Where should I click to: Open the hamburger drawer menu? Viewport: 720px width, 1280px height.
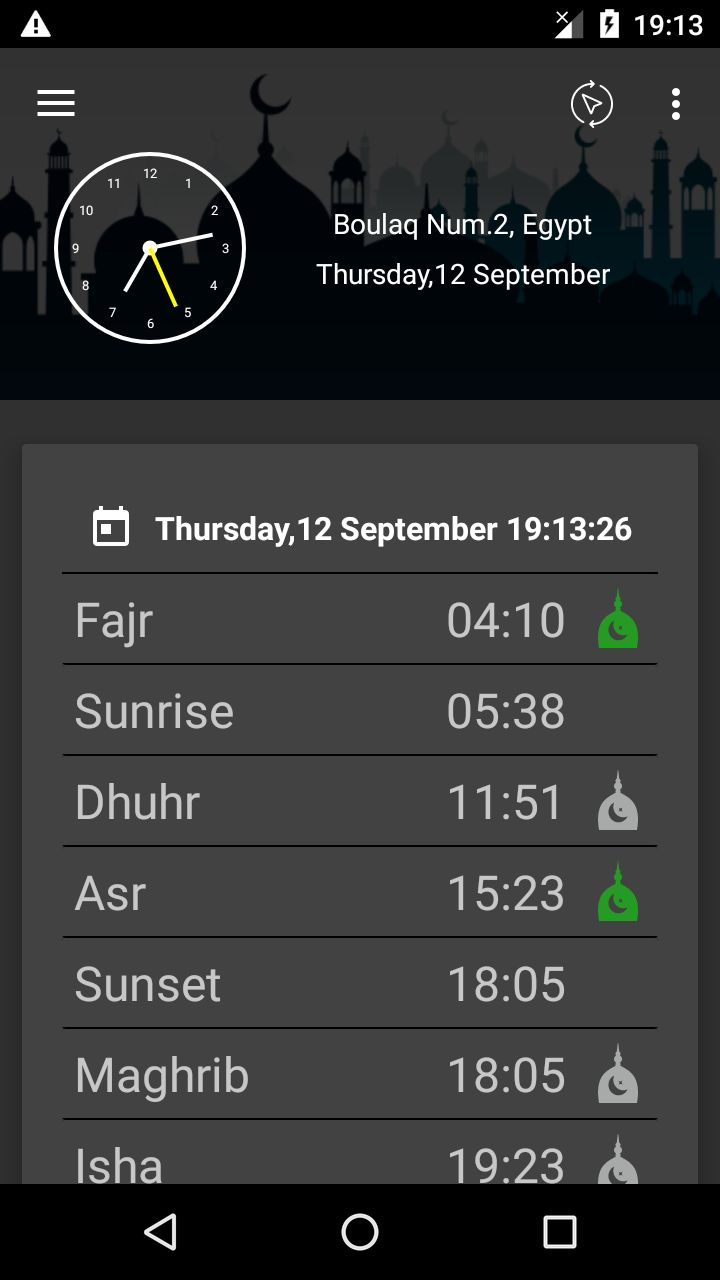[56, 103]
